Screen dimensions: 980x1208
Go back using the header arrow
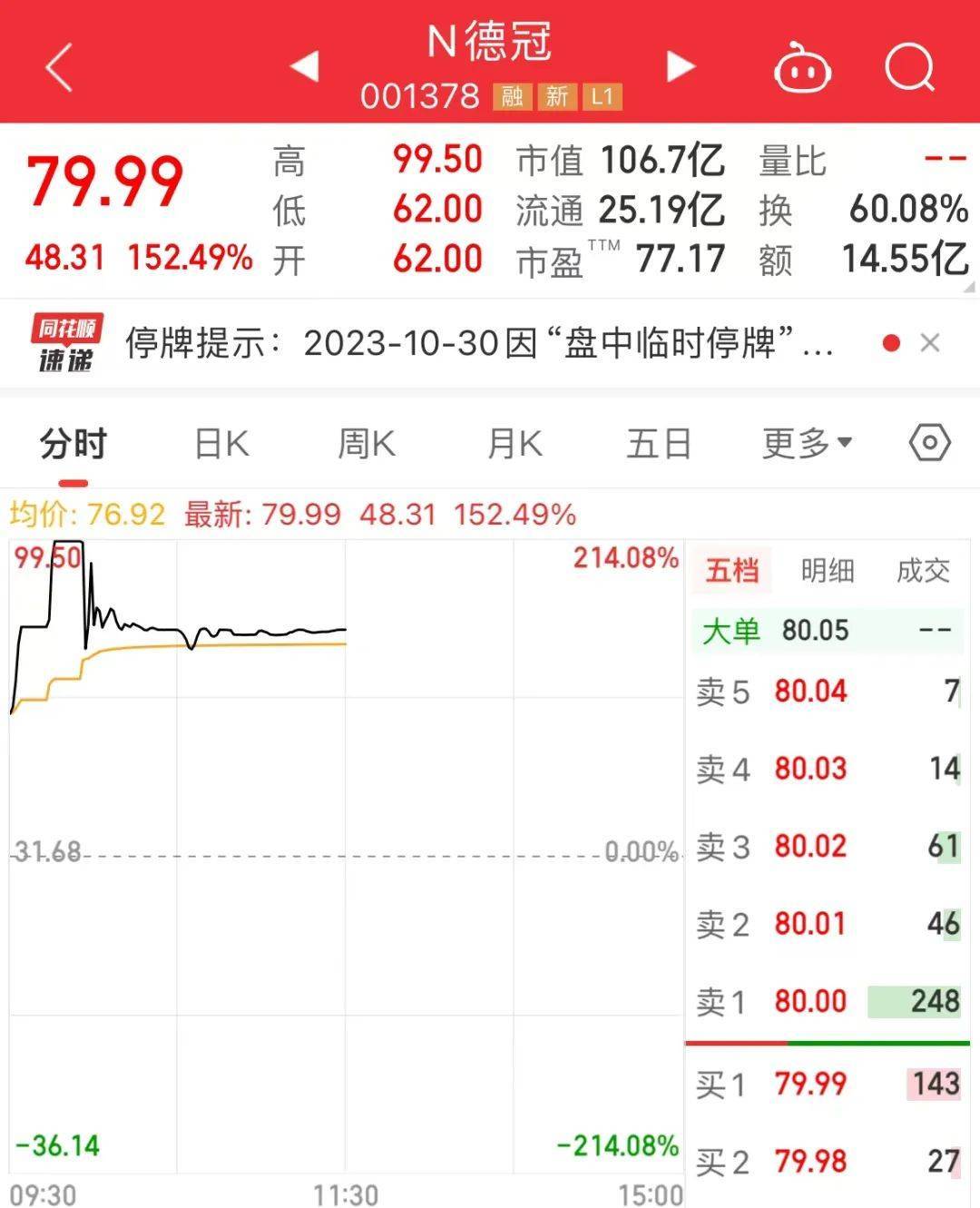[x=59, y=68]
